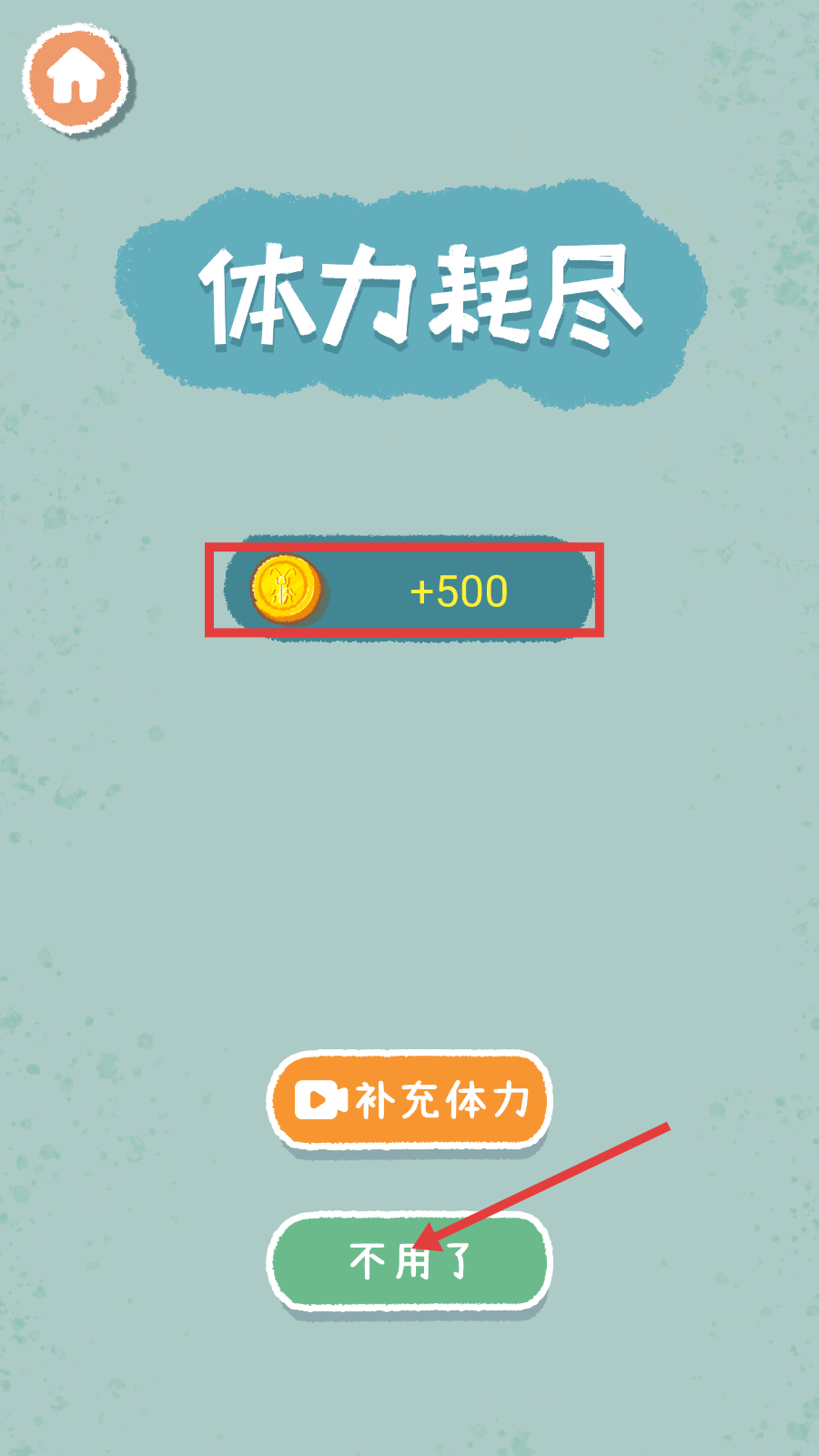The image size is (819, 1456).
Task: Return to the home screen icon
Action: coord(76,79)
